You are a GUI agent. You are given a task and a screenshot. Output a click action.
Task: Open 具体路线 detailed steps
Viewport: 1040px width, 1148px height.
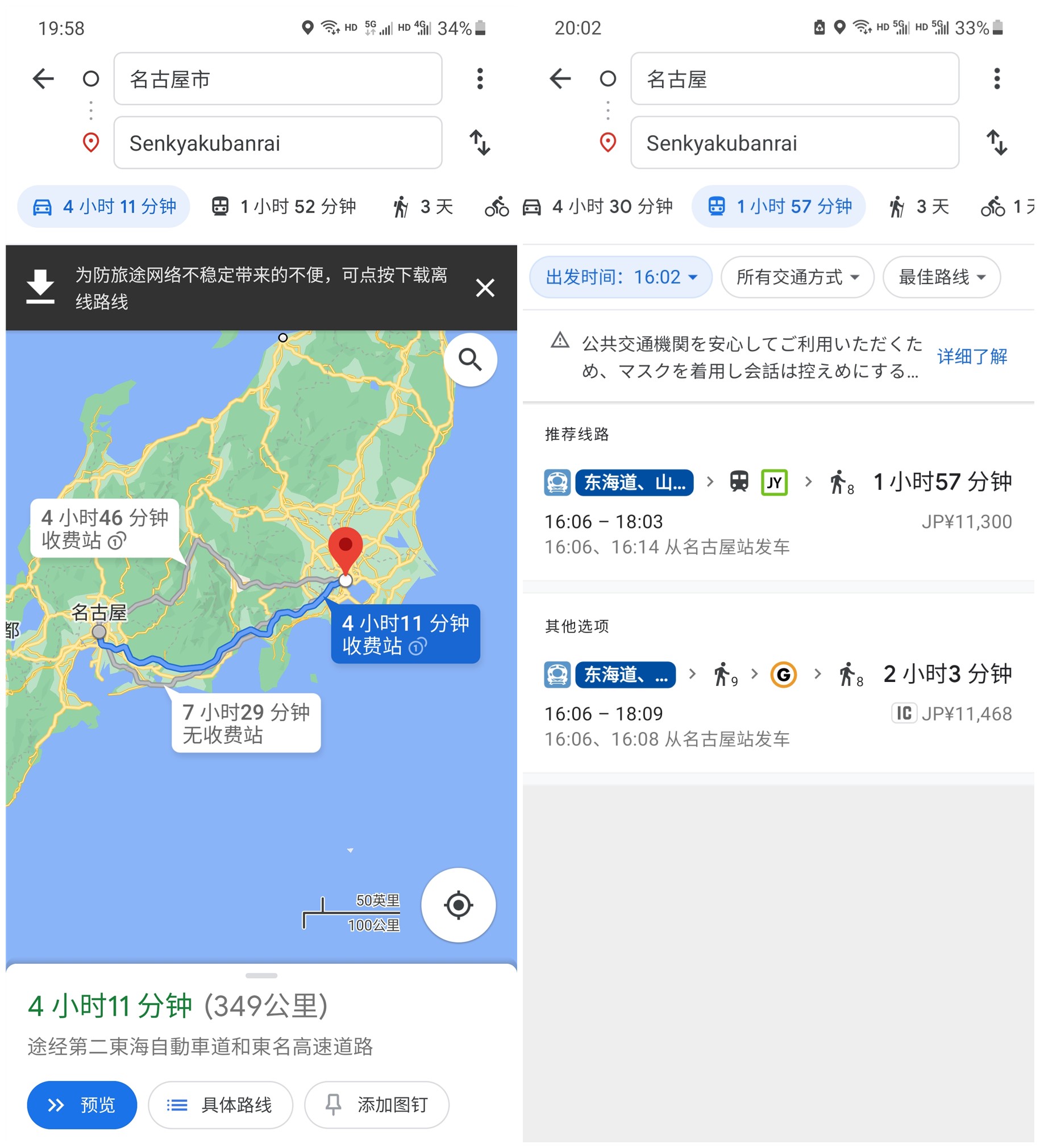pos(221,1105)
